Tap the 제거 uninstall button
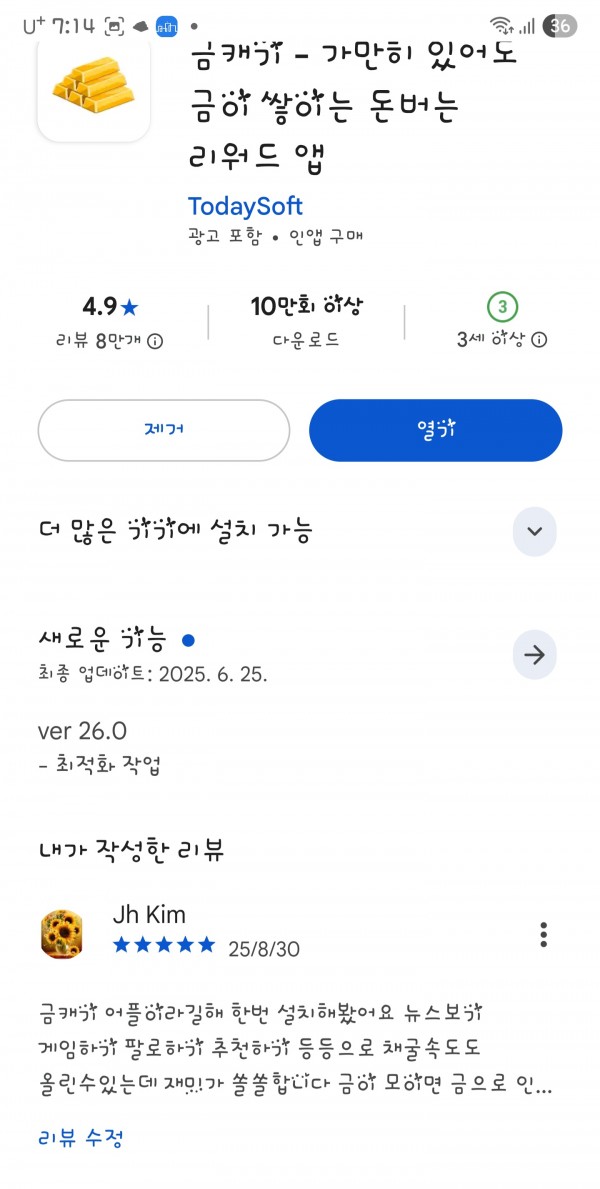Image resolution: width=600 pixels, height=1189 pixels. coord(164,430)
